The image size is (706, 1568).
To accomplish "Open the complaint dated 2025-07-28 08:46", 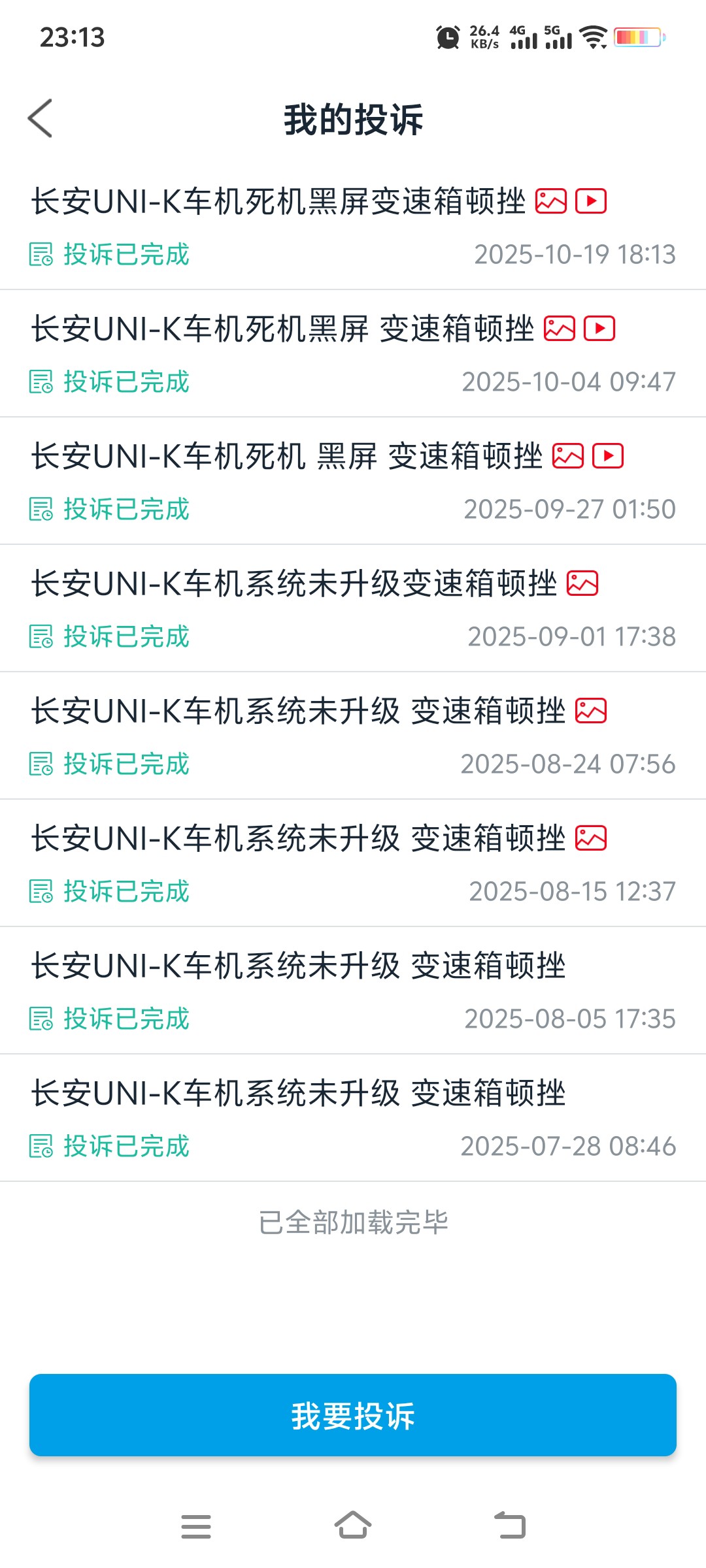I will tap(298, 1093).
